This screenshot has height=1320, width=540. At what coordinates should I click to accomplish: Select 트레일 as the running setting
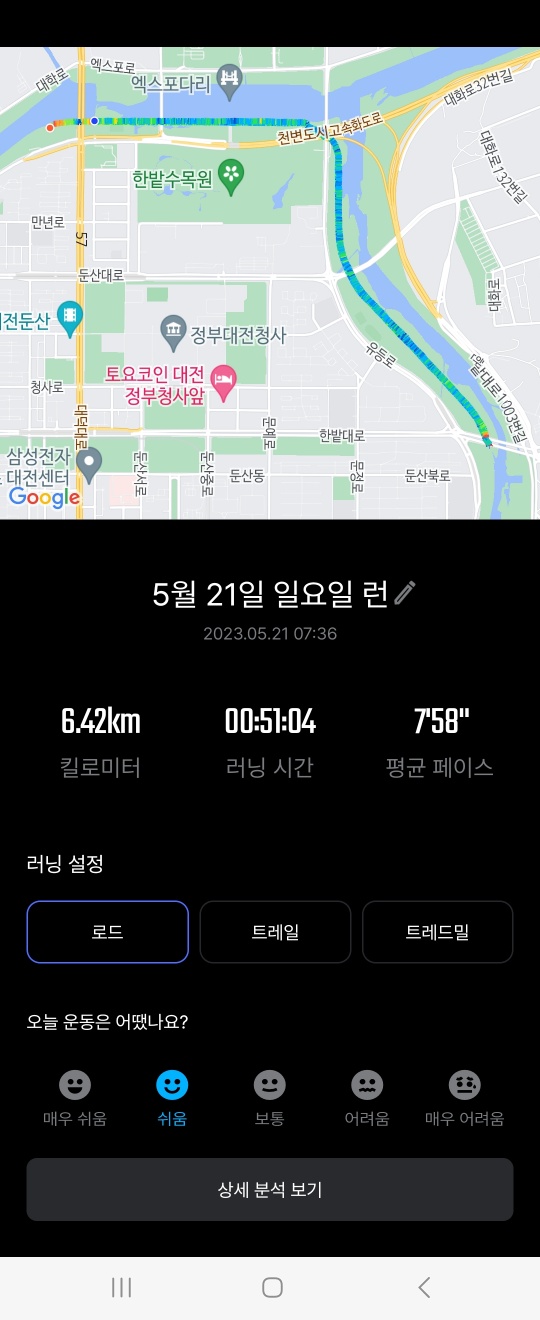(x=275, y=932)
